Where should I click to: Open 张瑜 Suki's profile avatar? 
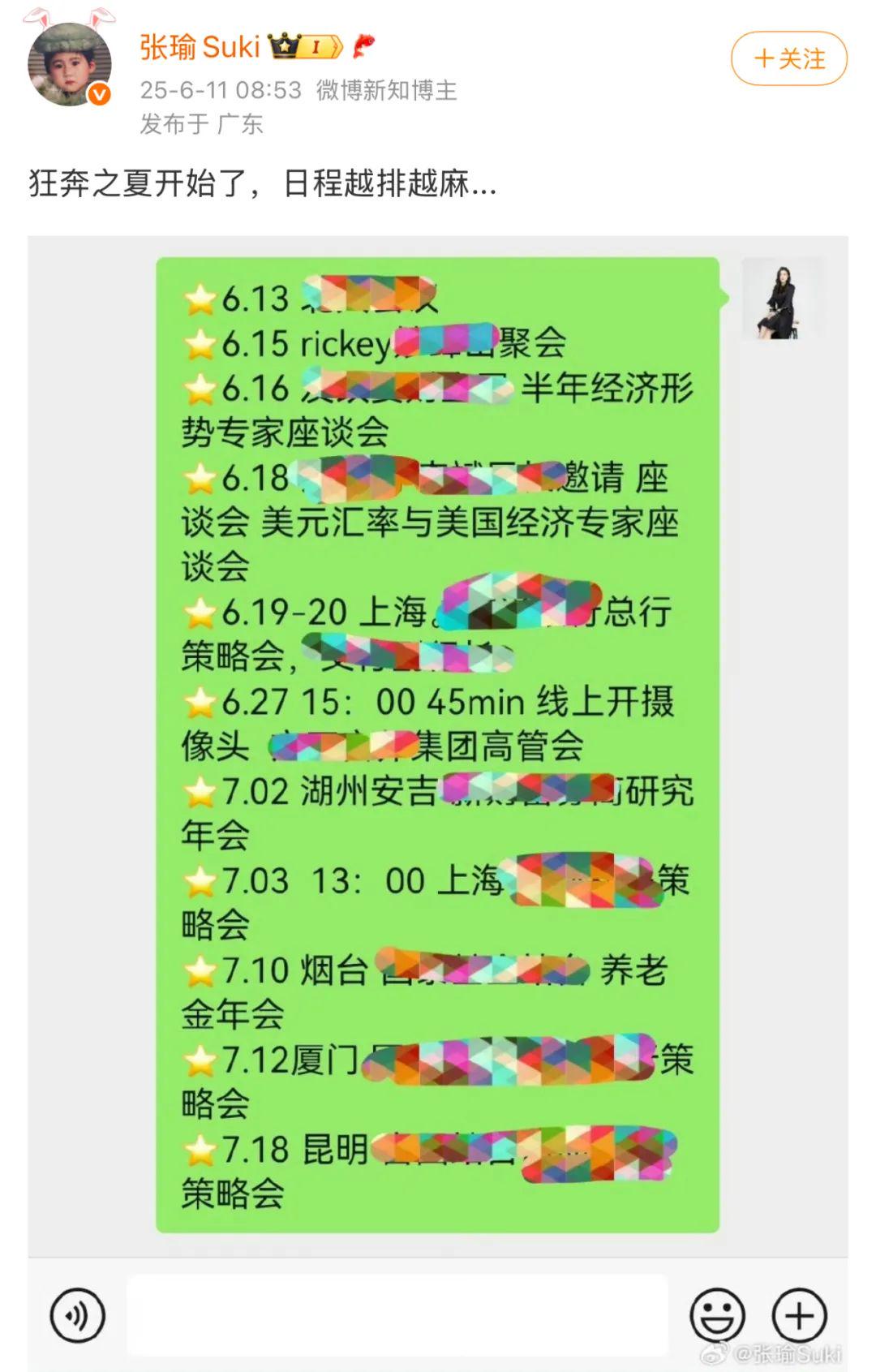point(69,64)
